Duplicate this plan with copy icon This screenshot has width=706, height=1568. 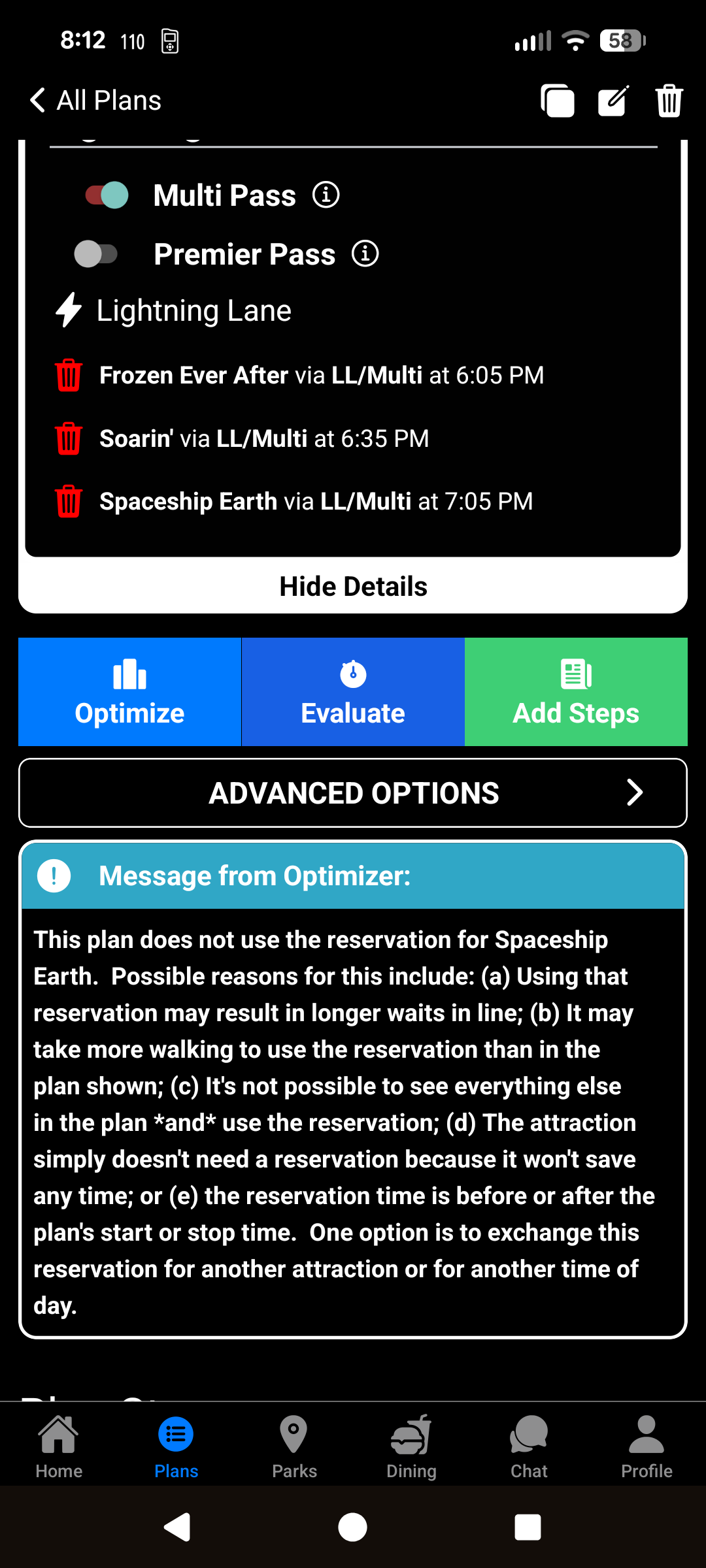(557, 101)
